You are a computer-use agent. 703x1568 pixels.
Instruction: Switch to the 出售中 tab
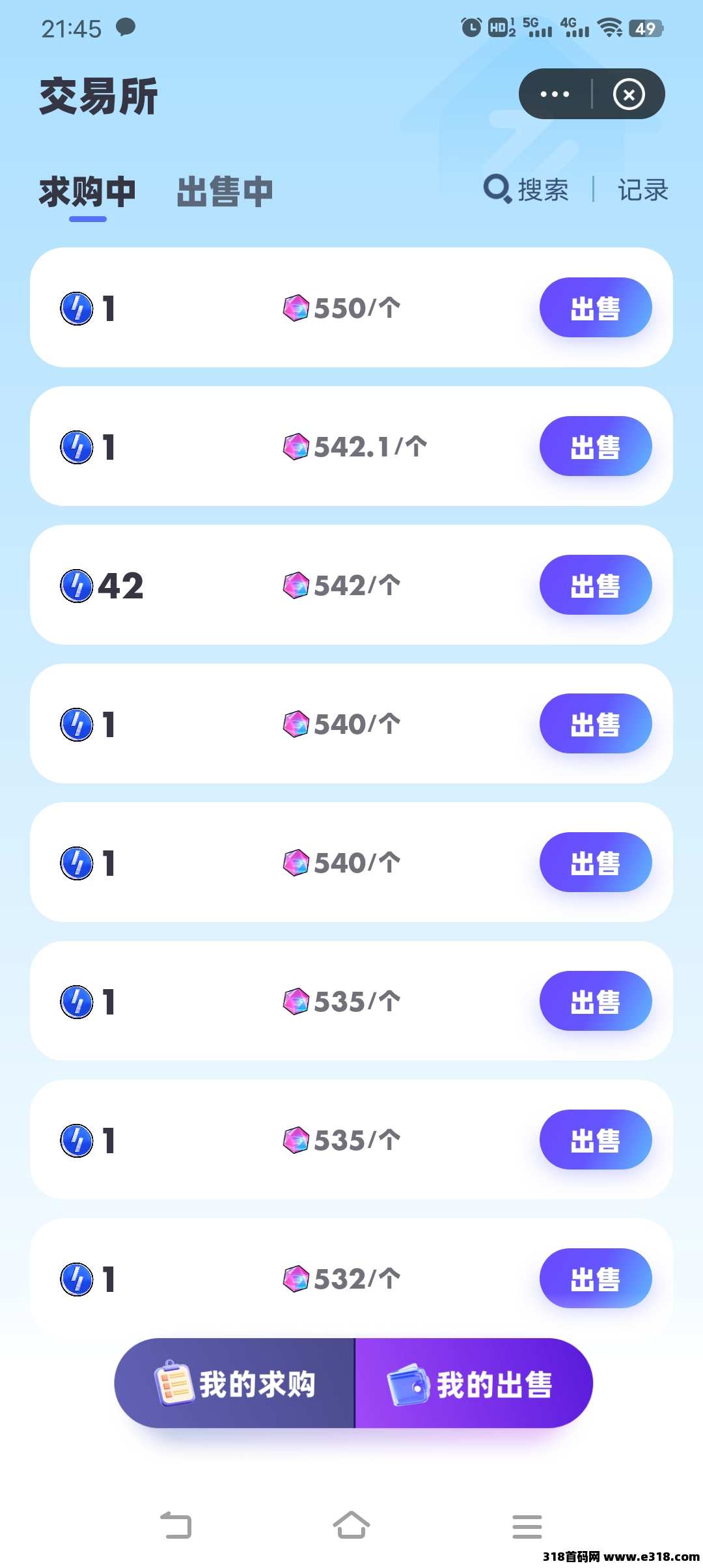[225, 191]
